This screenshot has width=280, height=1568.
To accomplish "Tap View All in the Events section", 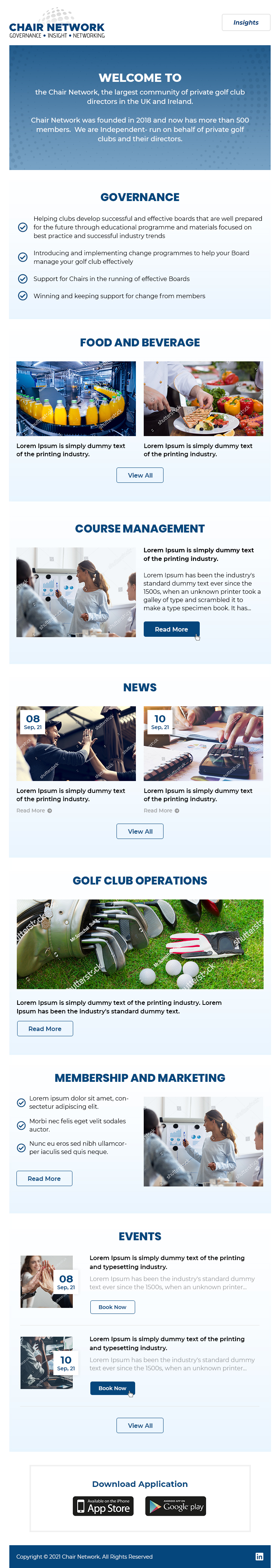I will [x=140, y=1426].
